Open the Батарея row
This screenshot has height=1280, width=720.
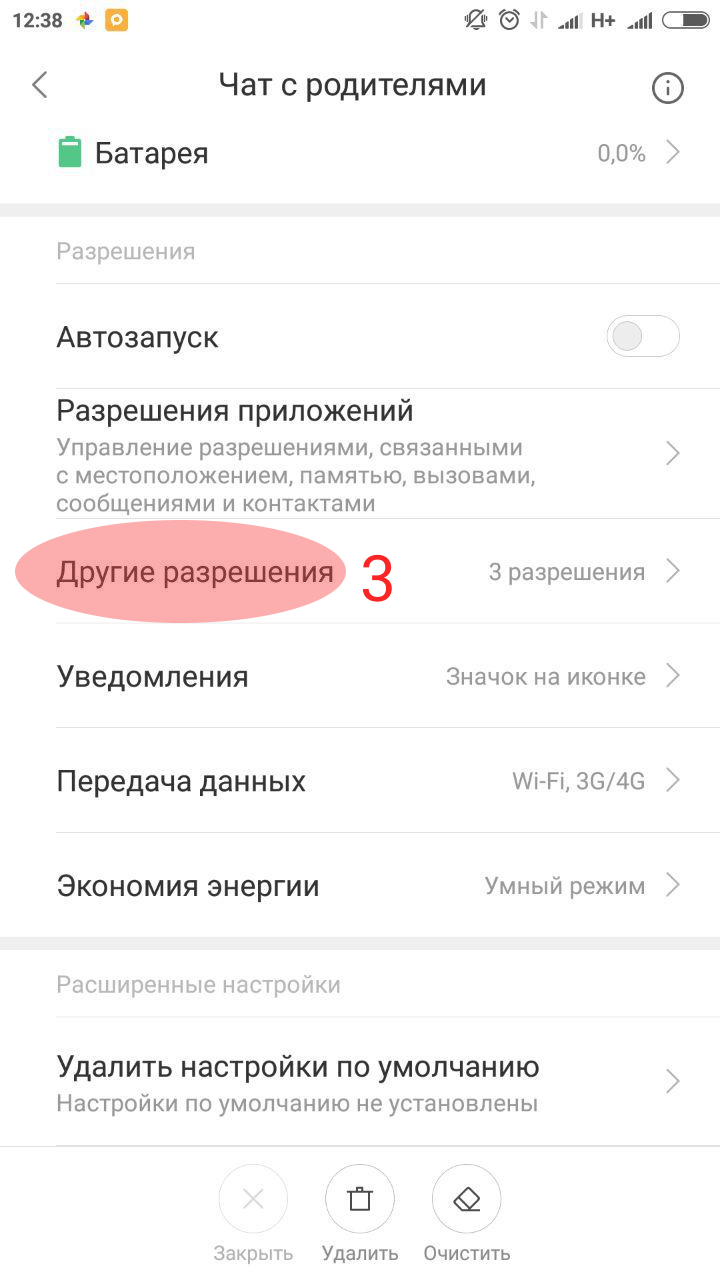360,153
